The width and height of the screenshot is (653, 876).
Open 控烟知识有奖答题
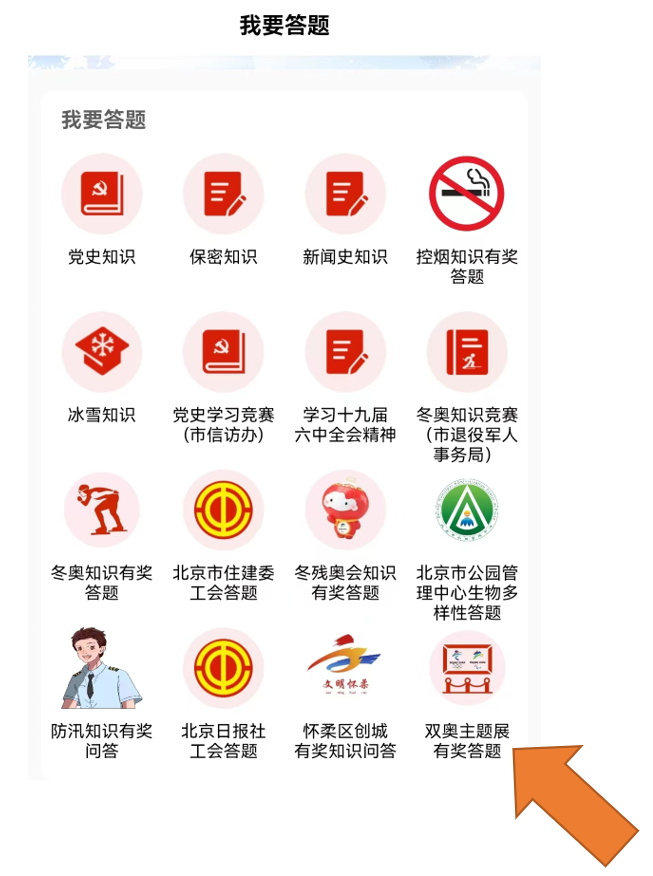tap(467, 195)
